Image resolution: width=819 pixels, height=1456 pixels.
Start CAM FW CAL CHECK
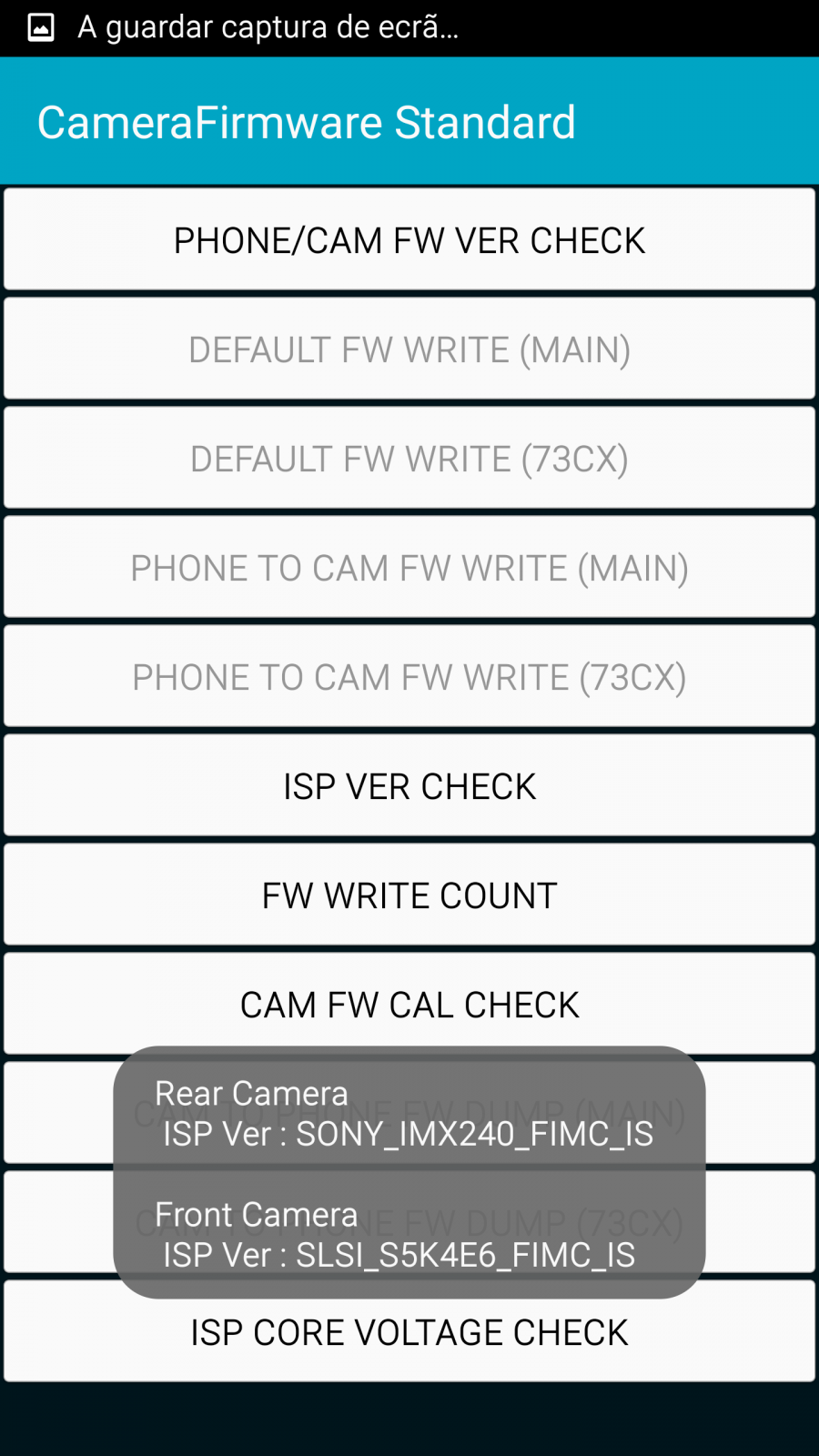[409, 1004]
